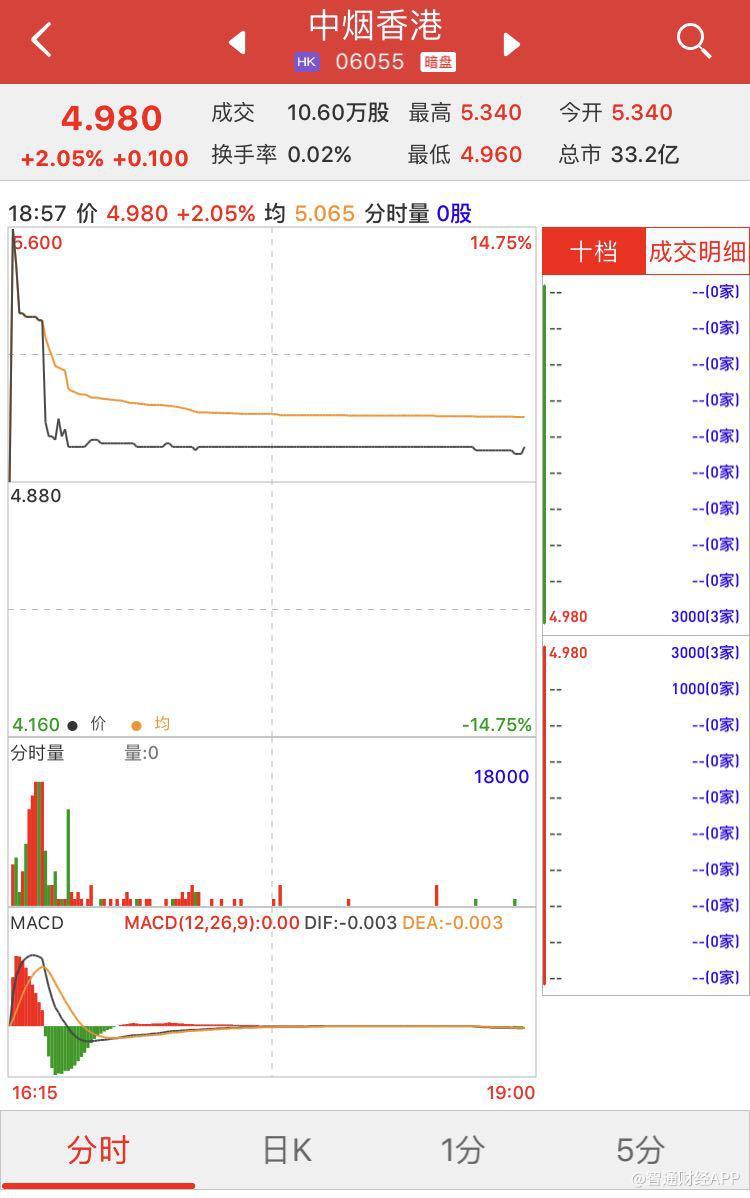Select the 分时 chart tab
Image resolution: width=750 pixels, height=1198 pixels.
pos(98,1150)
